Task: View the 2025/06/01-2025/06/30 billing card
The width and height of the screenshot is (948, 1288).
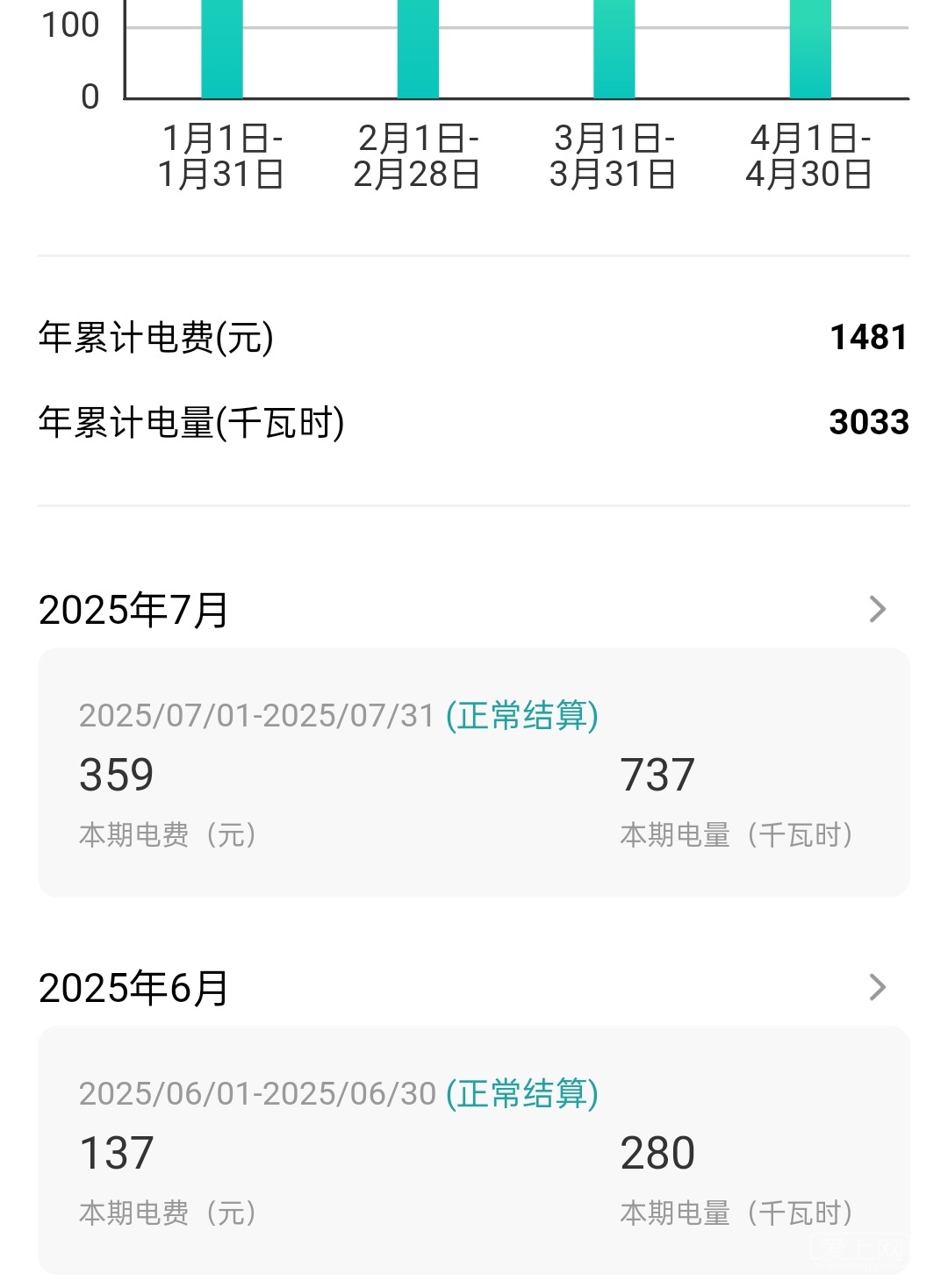Action: coord(473,1149)
